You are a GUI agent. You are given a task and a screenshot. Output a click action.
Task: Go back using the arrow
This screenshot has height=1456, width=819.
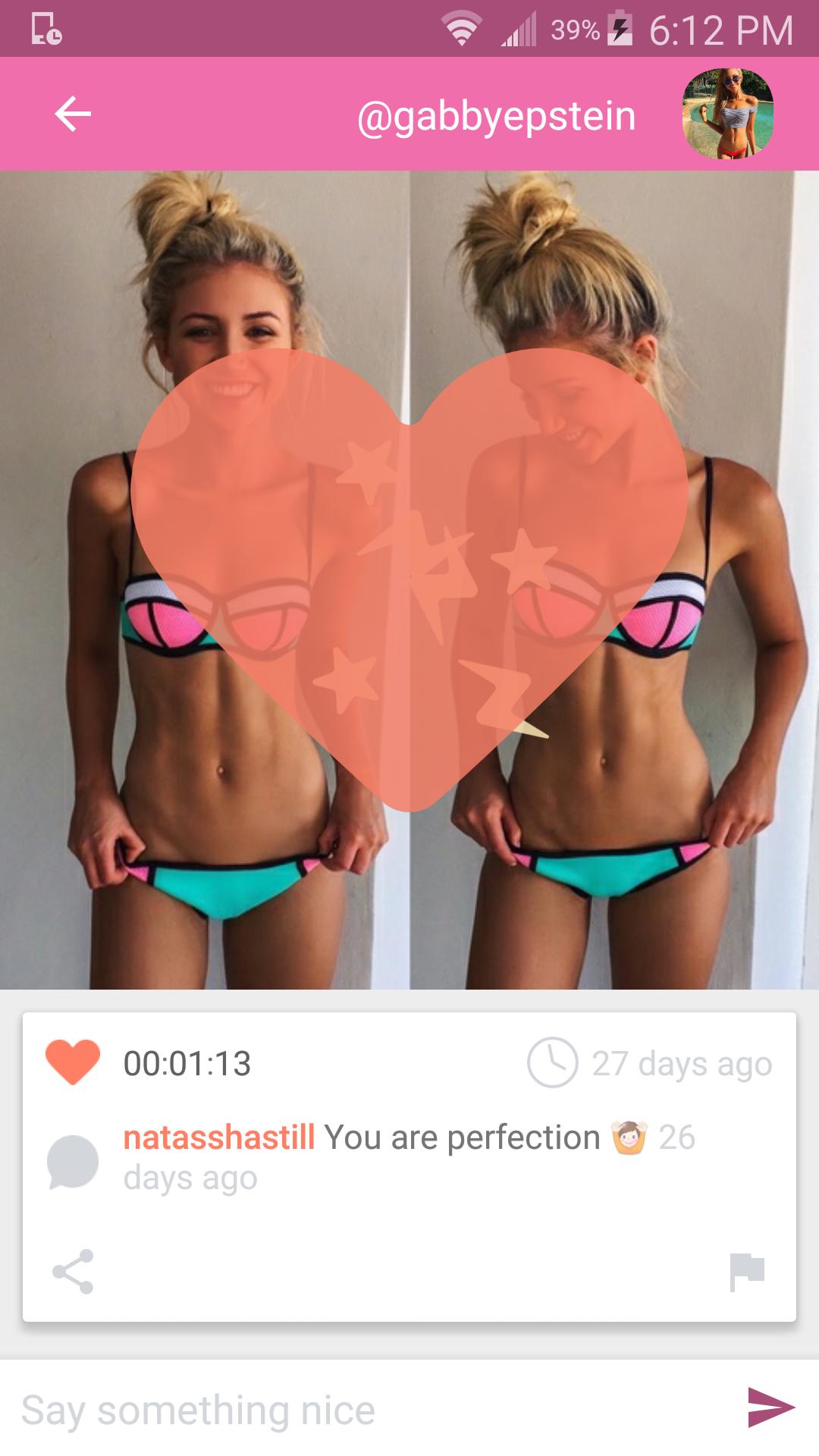click(73, 115)
